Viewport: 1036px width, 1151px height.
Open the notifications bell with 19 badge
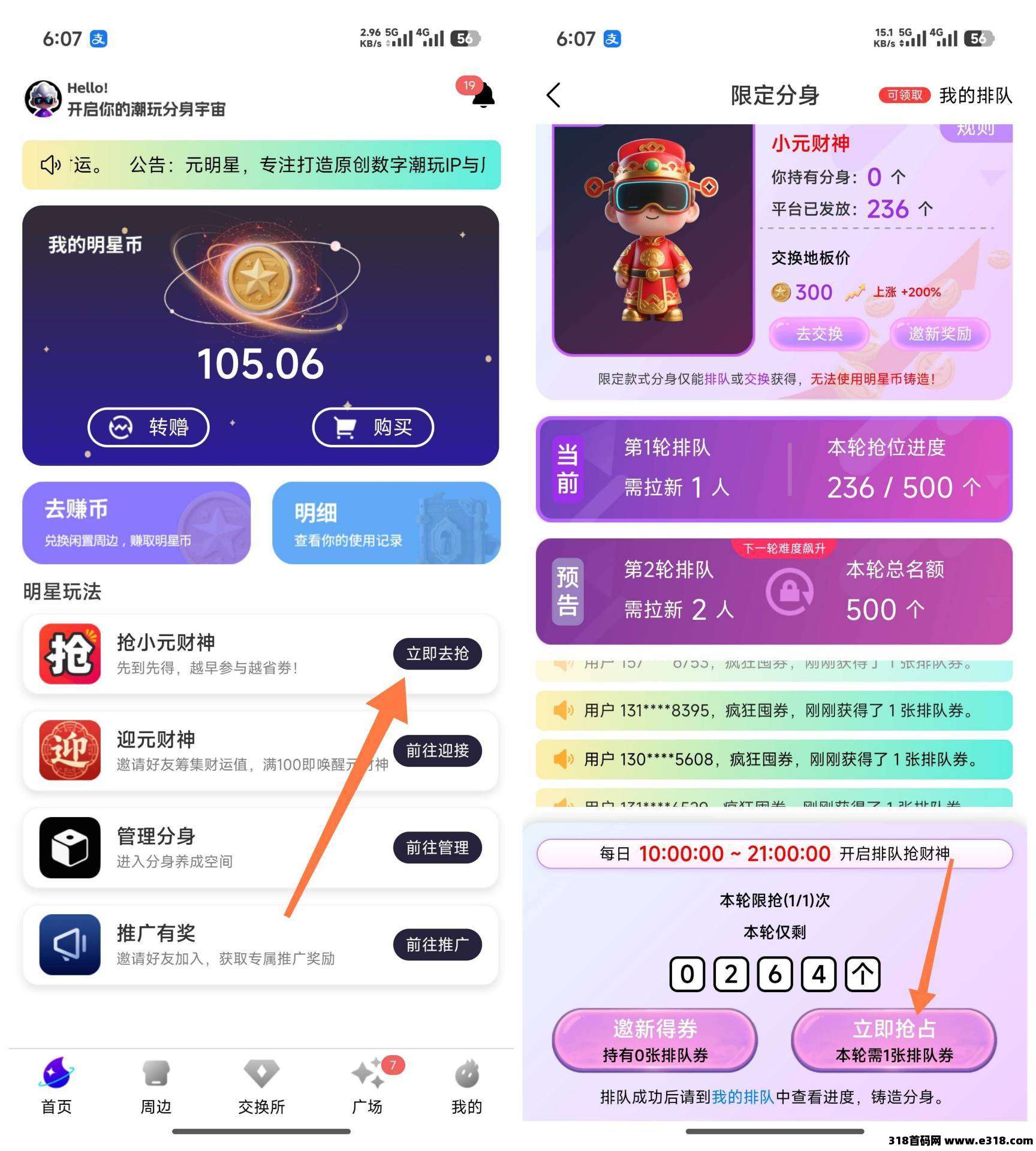(482, 96)
